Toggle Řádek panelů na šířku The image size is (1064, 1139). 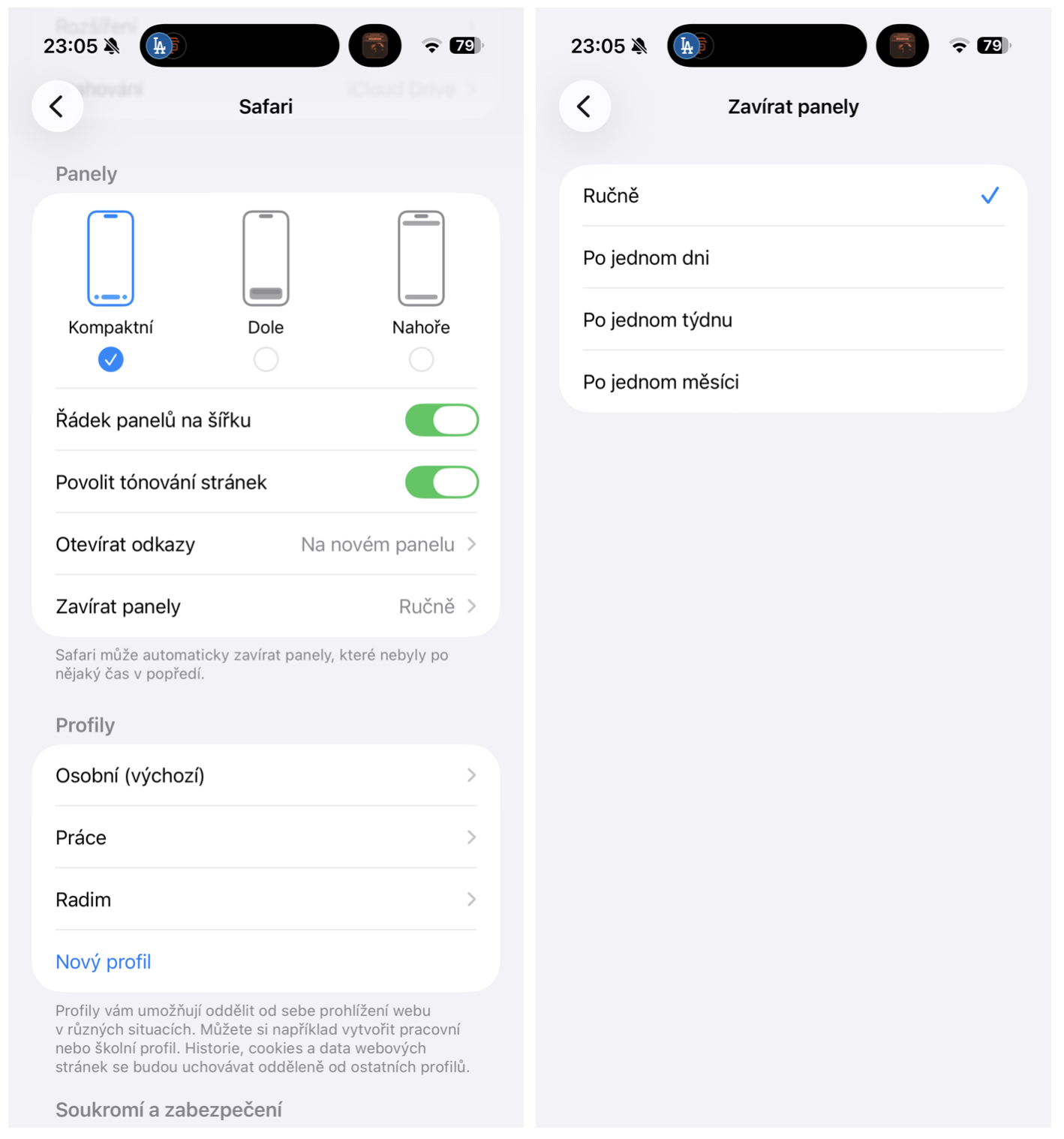pyautogui.click(x=441, y=420)
